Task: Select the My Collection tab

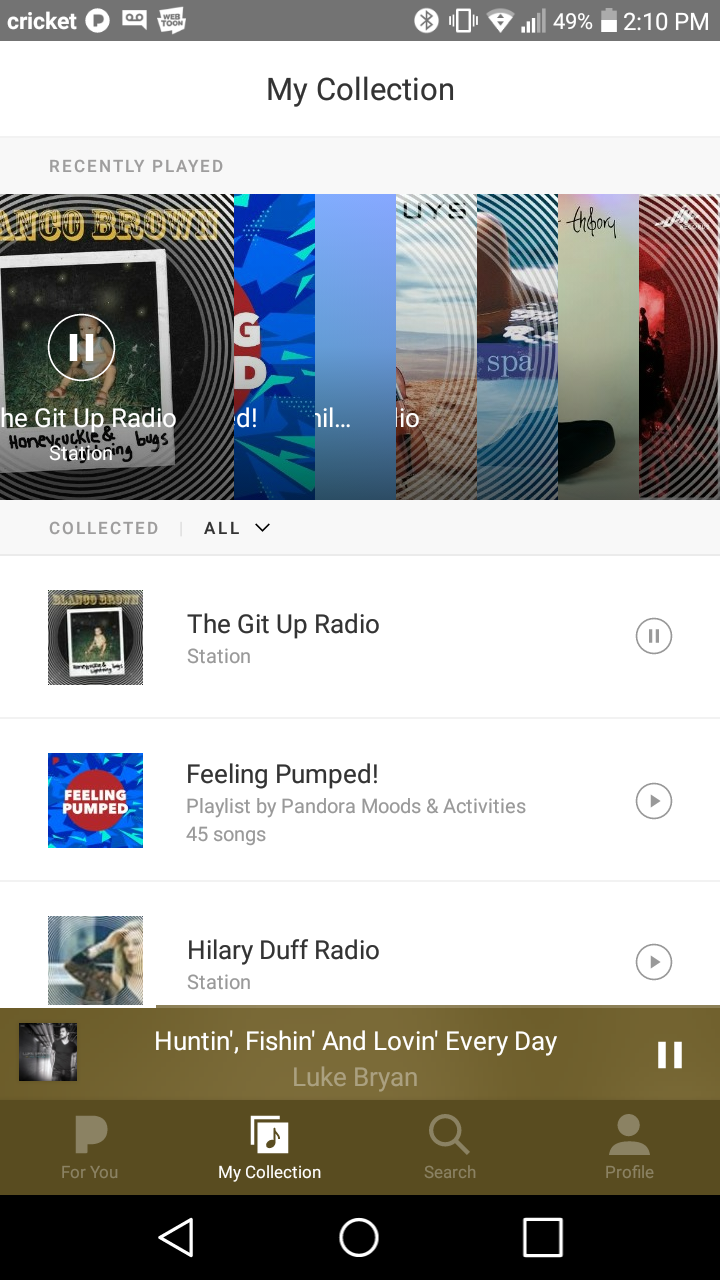Action: pyautogui.click(x=270, y=1148)
